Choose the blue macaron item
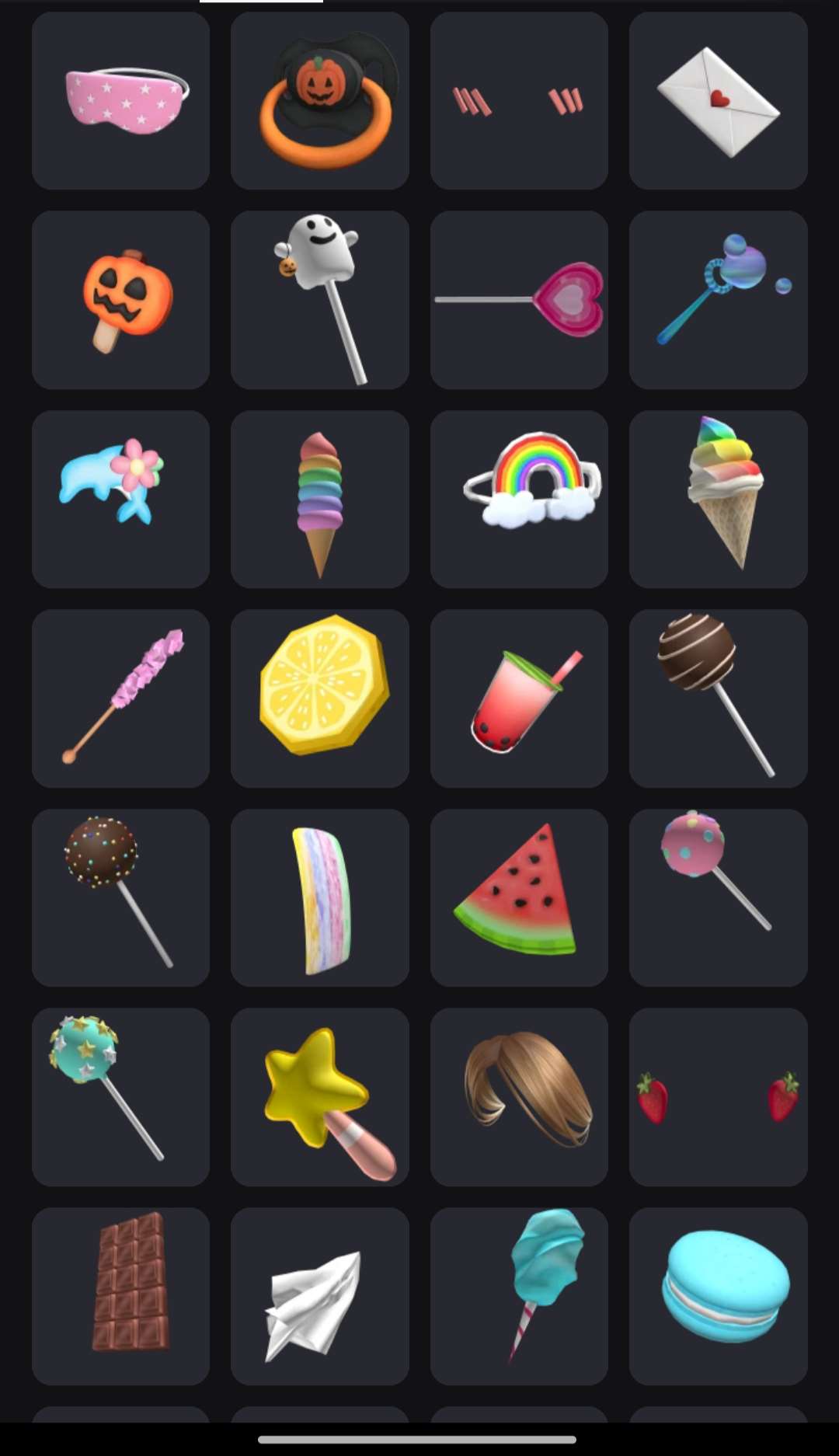 (x=718, y=1296)
